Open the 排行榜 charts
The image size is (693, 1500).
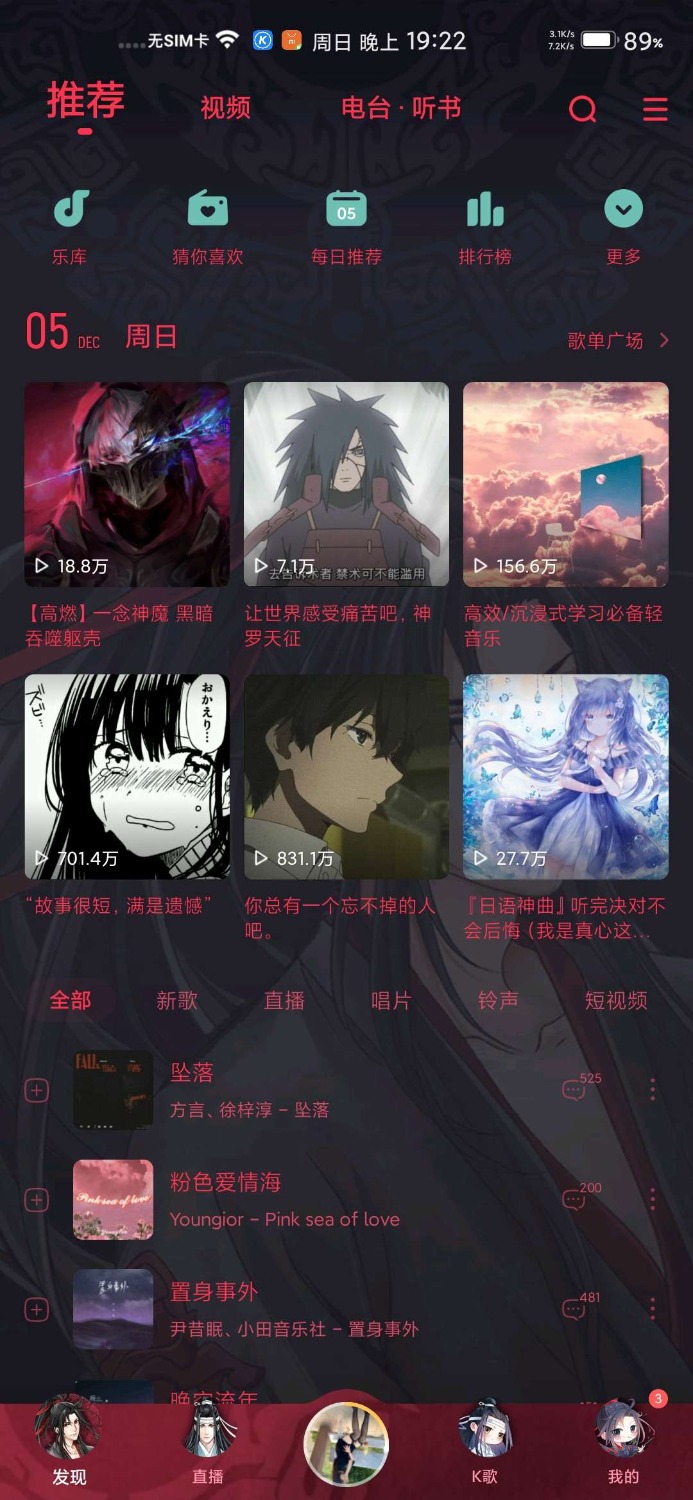pos(485,226)
